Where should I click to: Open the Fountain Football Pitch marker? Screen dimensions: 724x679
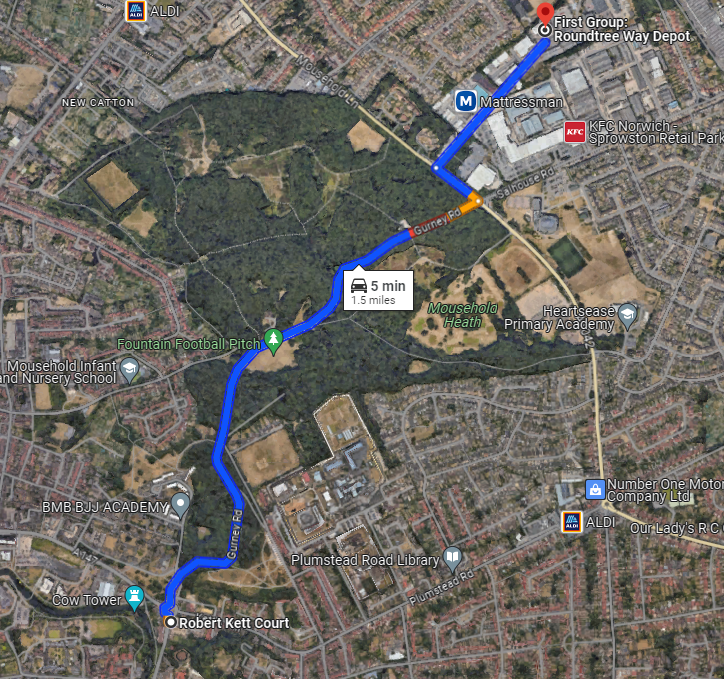pyautogui.click(x=272, y=342)
